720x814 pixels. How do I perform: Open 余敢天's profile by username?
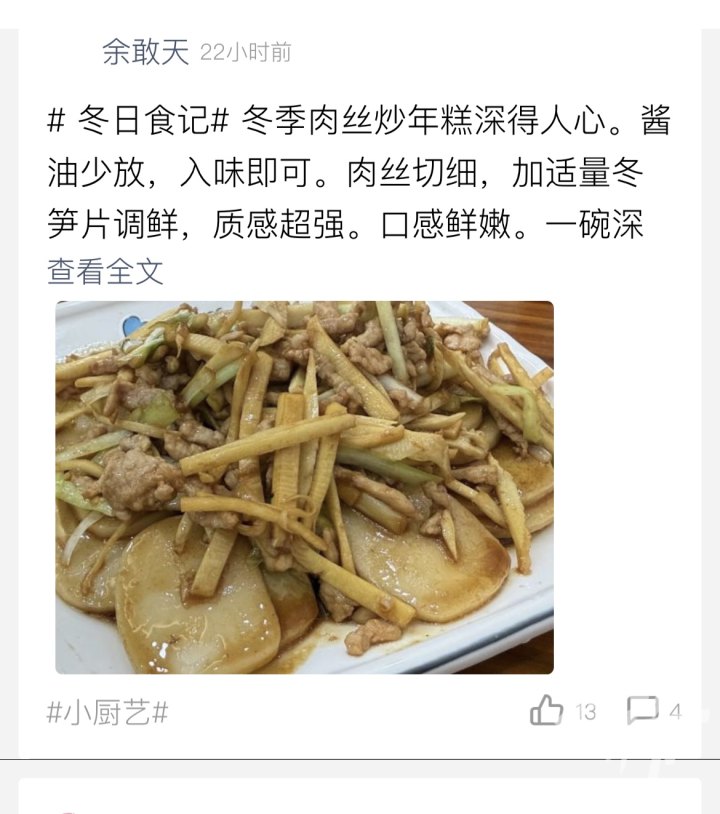[x=145, y=52]
